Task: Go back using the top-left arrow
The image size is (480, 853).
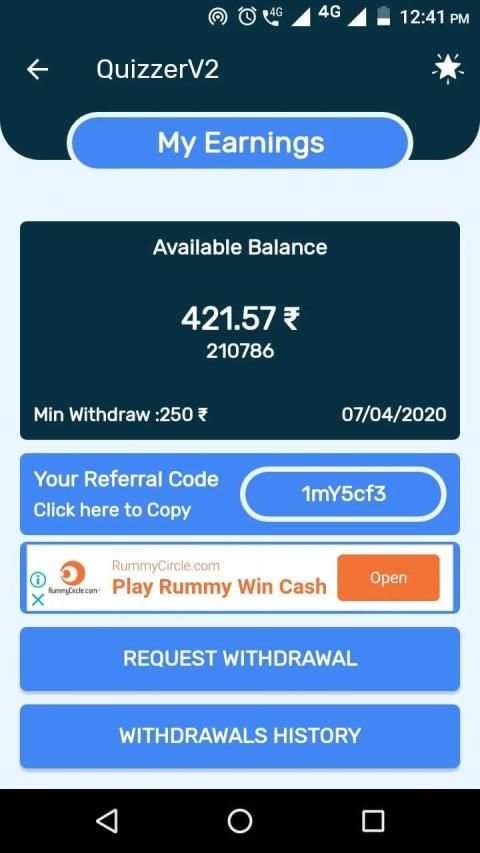Action: tap(38, 70)
